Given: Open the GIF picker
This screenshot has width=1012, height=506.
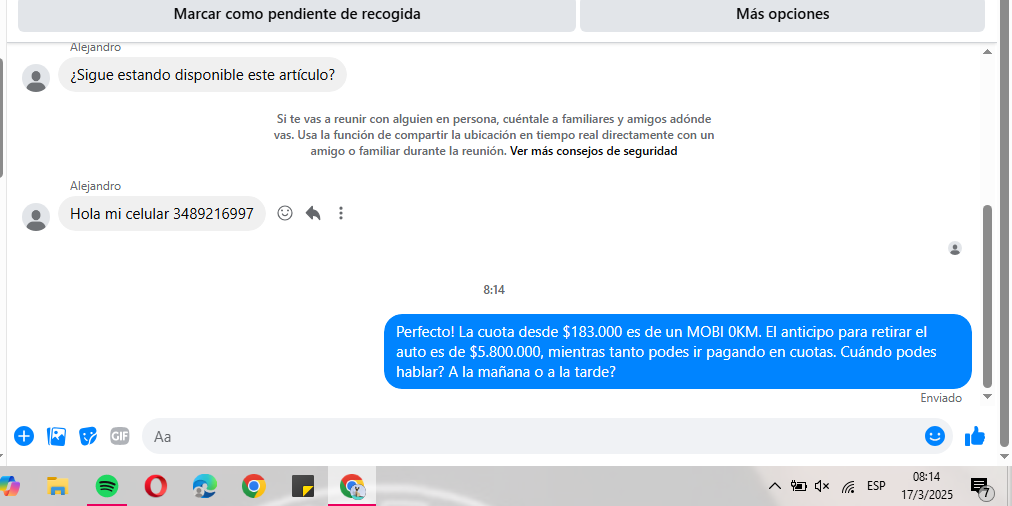Looking at the screenshot, I should pos(120,436).
